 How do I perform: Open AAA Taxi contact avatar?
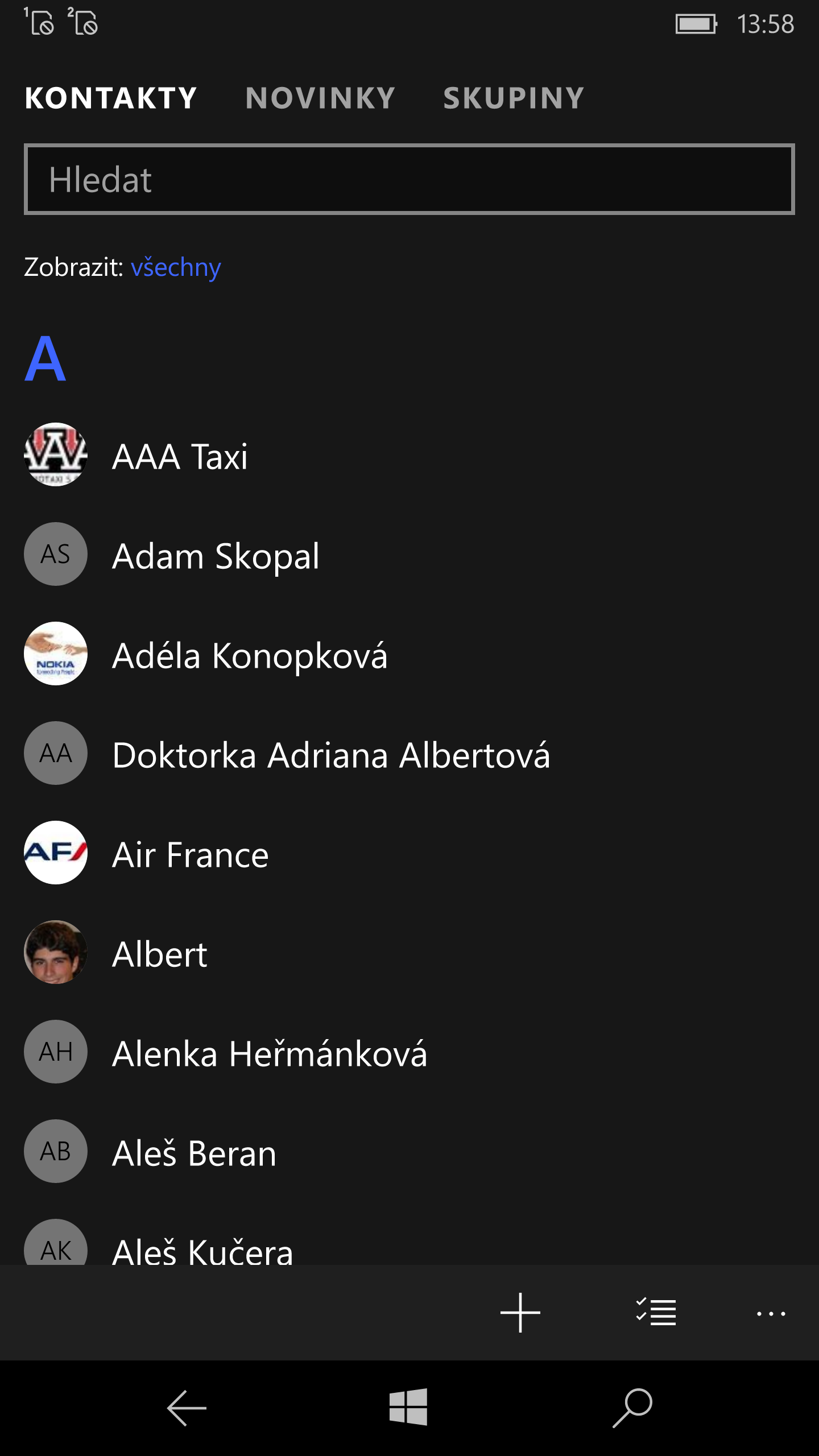tap(55, 455)
